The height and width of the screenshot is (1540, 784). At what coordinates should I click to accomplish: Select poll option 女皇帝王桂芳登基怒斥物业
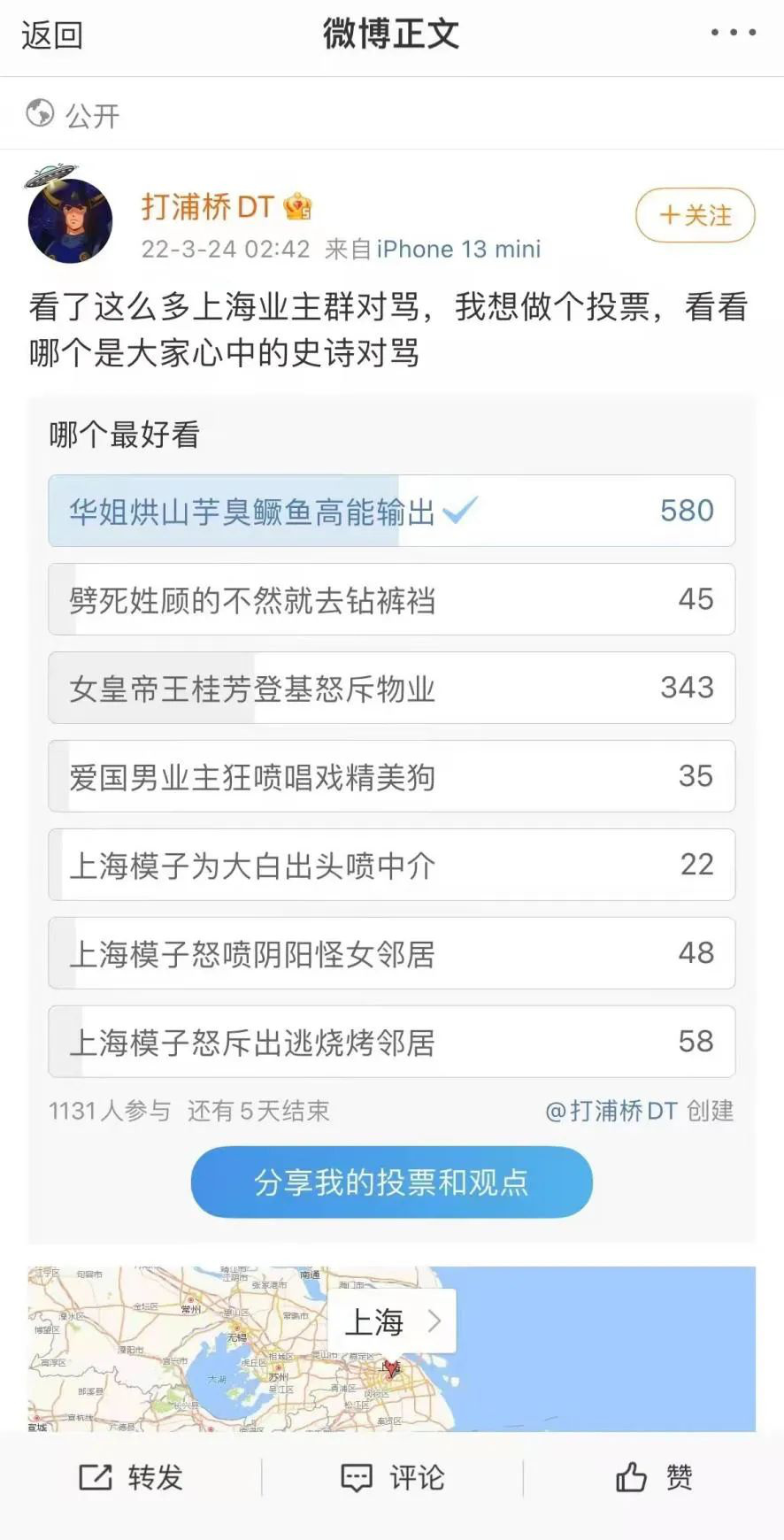pyautogui.click(x=391, y=688)
